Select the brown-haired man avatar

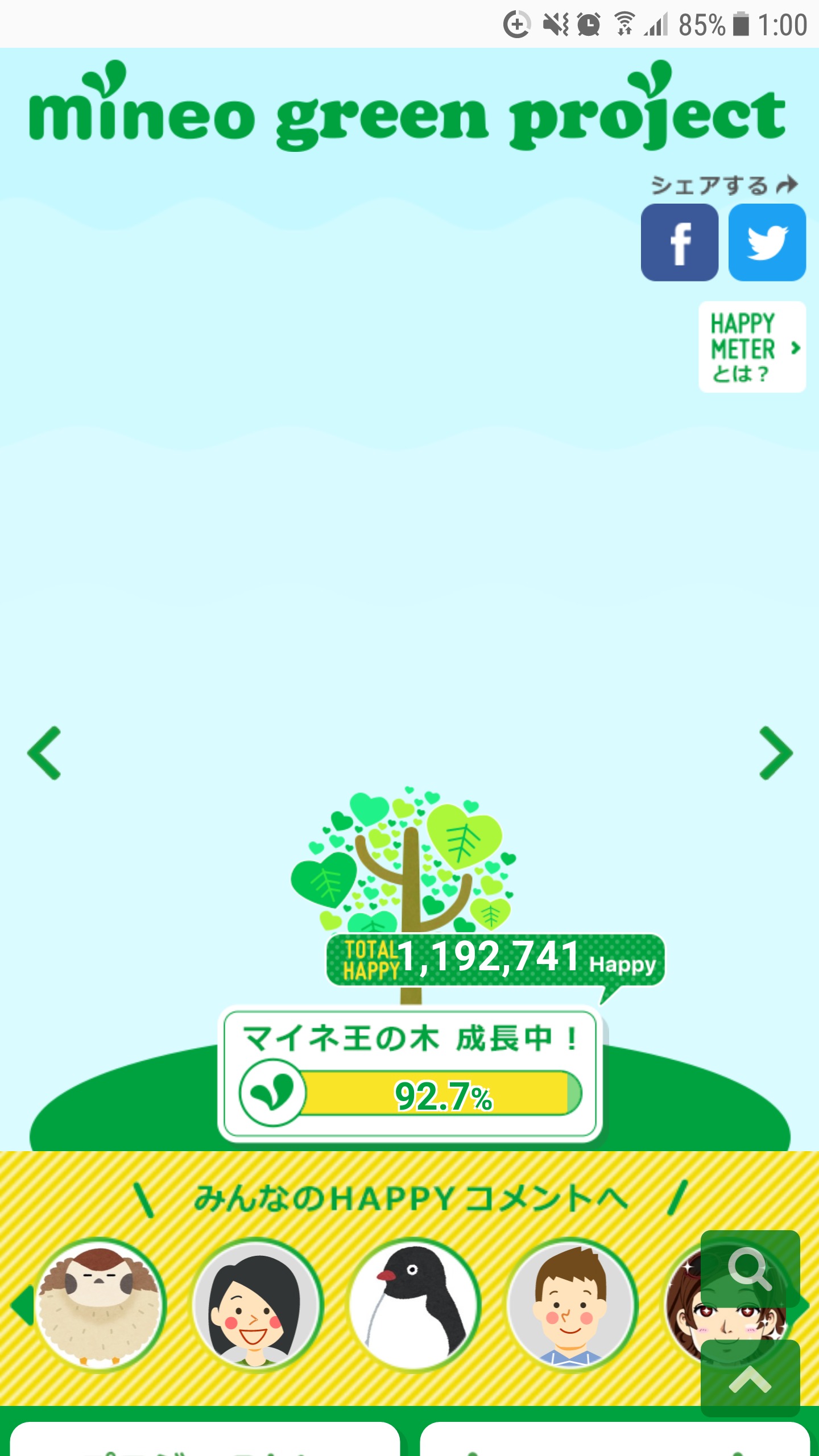click(571, 1306)
